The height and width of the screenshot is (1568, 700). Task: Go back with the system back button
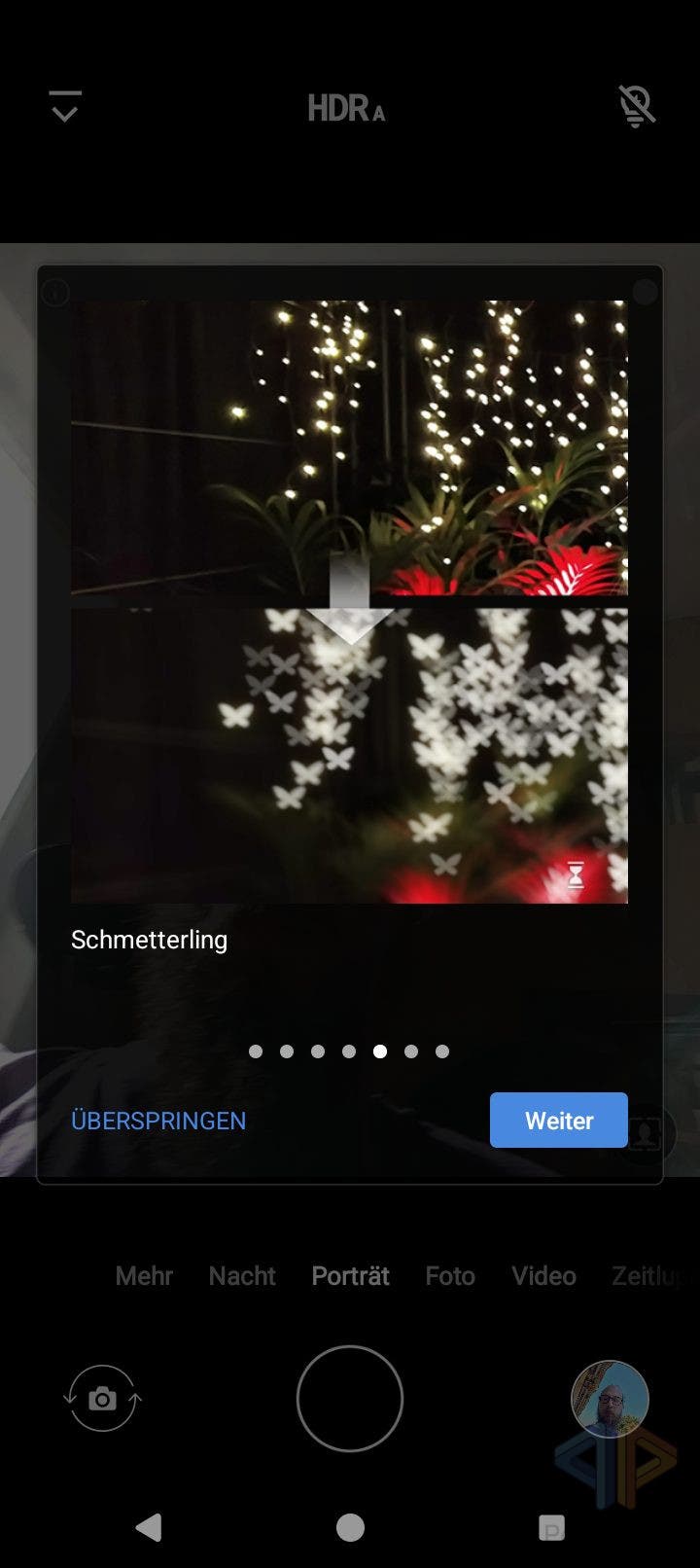click(149, 1527)
